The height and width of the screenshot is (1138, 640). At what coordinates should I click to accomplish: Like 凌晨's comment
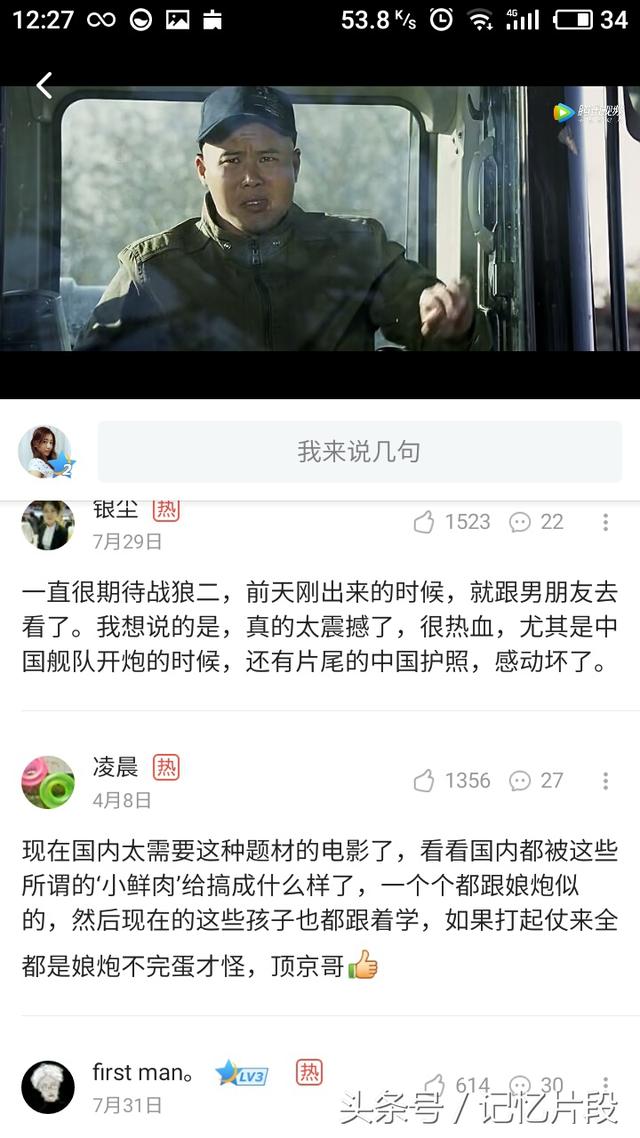click(x=452, y=780)
